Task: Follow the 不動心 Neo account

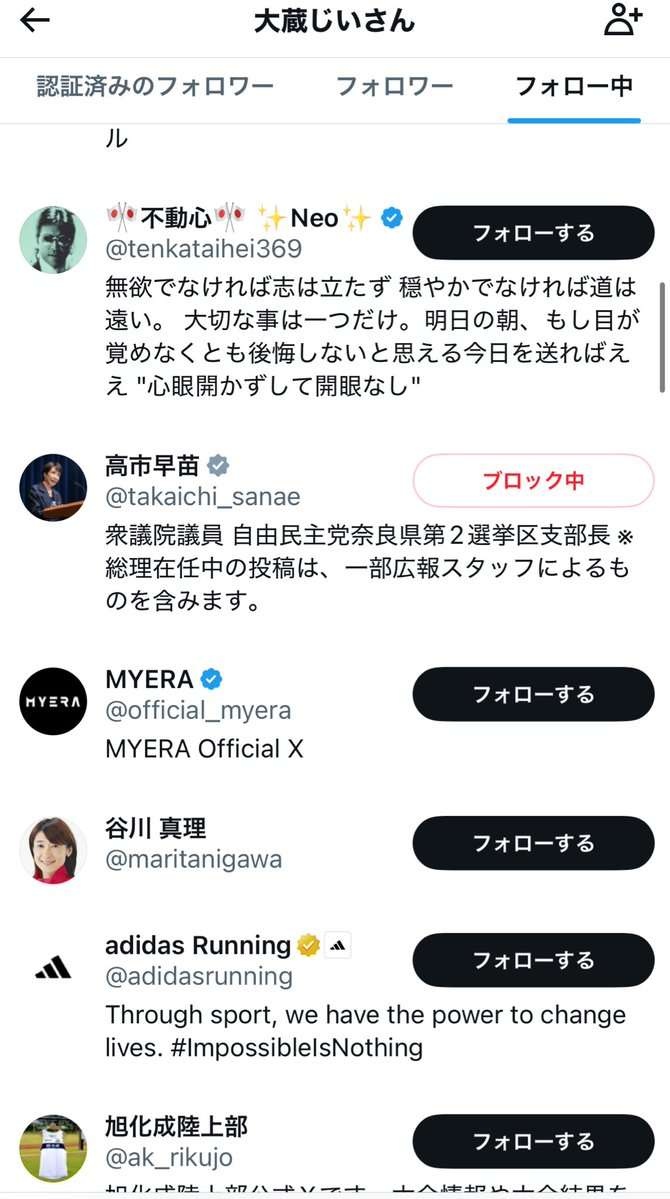Action: click(x=533, y=233)
